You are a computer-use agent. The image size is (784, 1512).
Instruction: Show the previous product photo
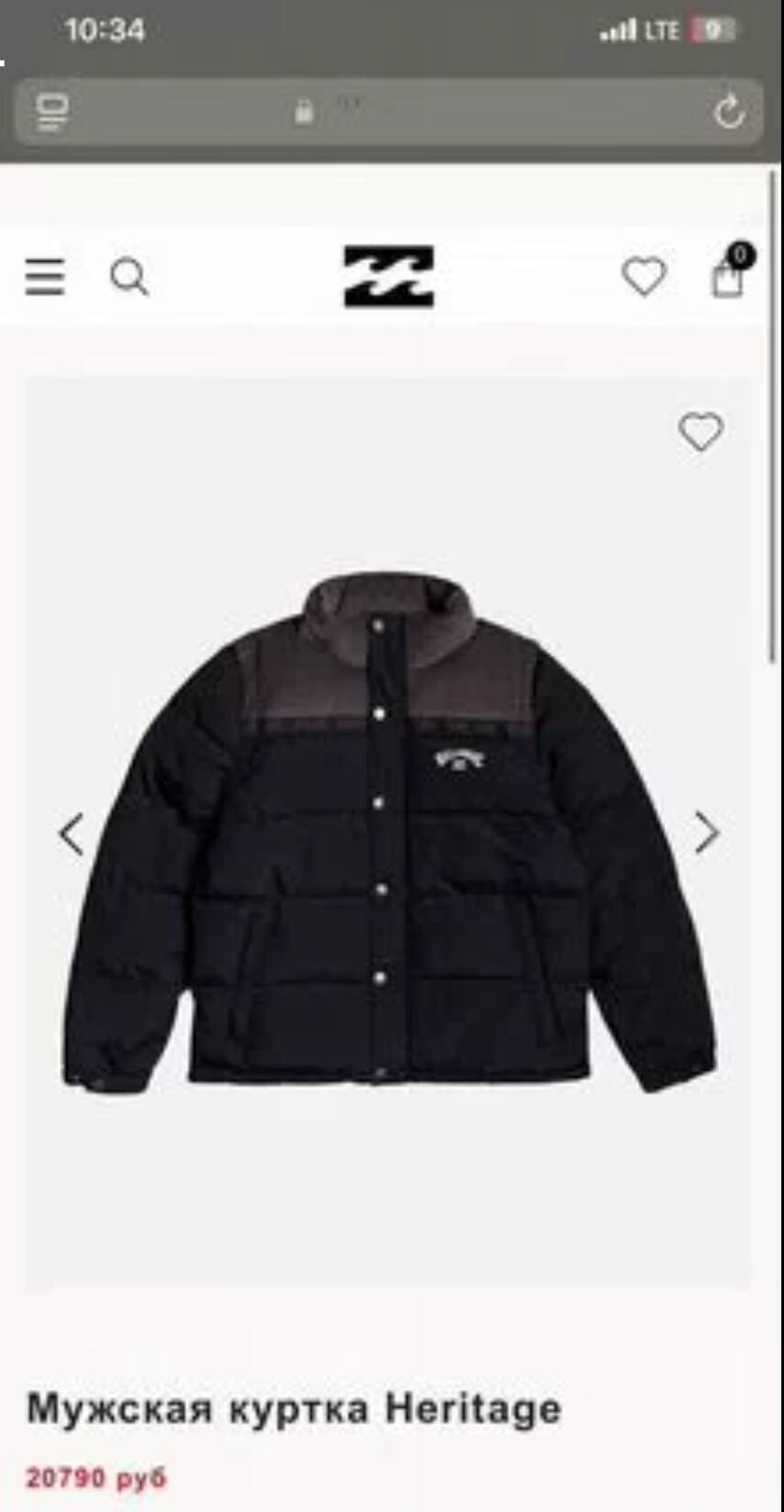[72, 834]
